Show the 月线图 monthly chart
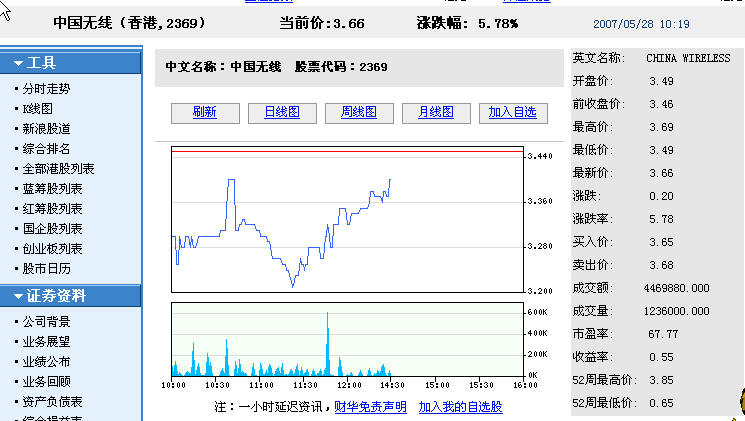Viewport: 745px width, 421px height. pyautogui.click(x=436, y=113)
